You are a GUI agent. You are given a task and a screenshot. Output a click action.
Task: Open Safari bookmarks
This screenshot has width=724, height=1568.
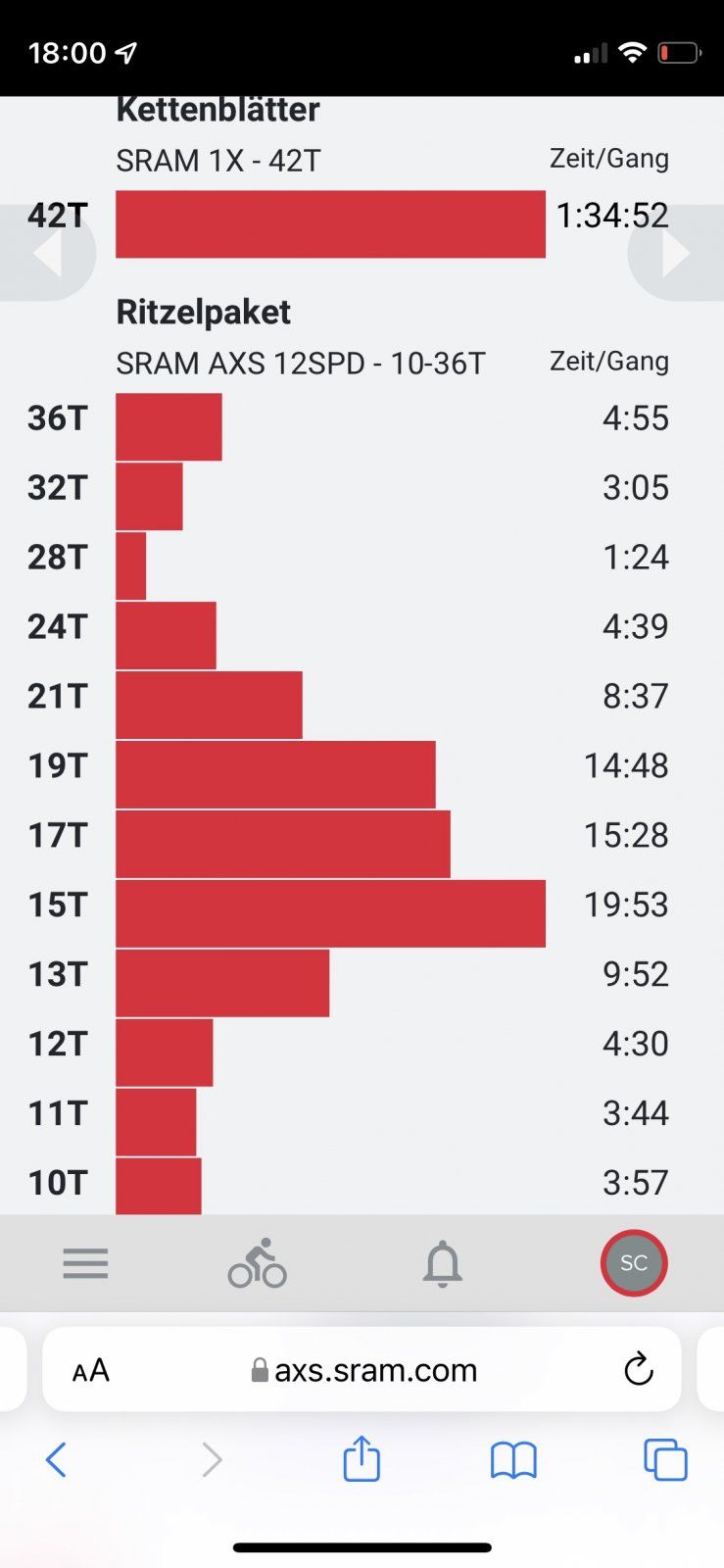pos(513,1460)
